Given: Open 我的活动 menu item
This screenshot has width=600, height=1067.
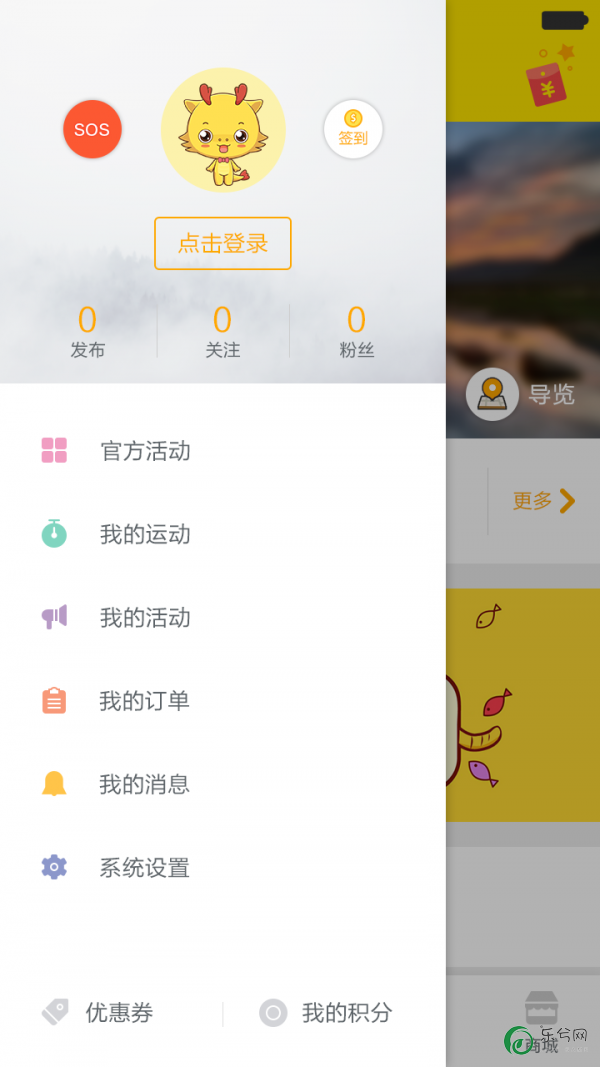Looking at the screenshot, I should (x=145, y=618).
